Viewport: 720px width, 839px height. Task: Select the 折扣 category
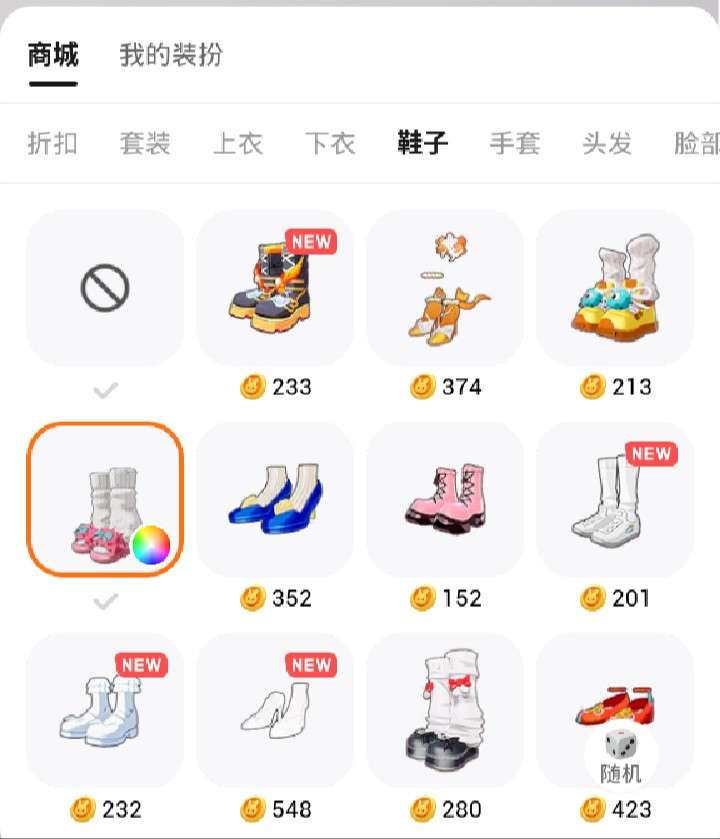[53, 143]
